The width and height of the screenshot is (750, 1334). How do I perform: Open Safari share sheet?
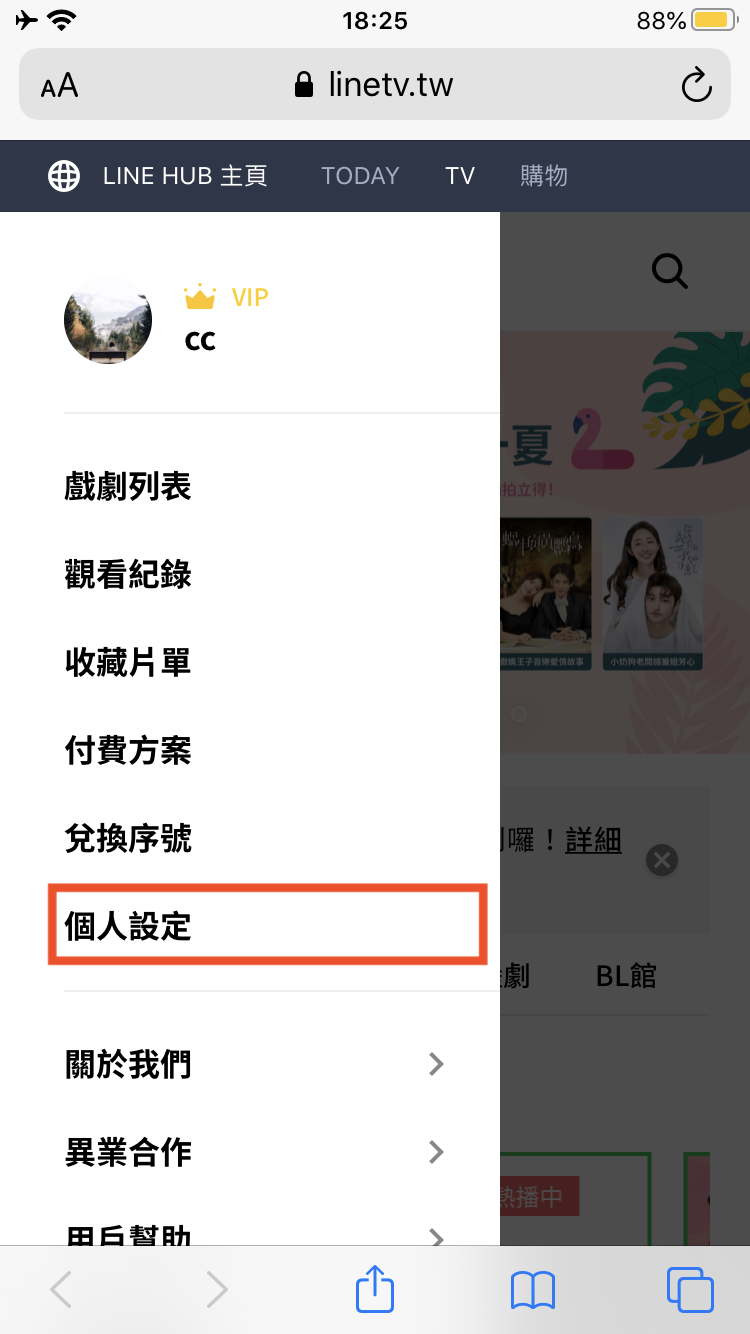point(375,1289)
